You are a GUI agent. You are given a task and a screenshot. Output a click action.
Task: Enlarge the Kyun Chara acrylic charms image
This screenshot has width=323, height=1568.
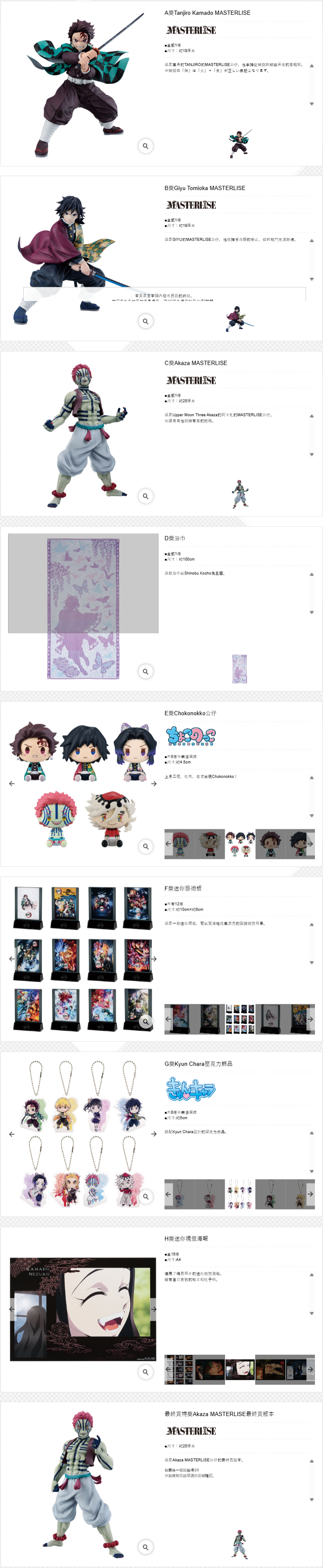point(146,1196)
